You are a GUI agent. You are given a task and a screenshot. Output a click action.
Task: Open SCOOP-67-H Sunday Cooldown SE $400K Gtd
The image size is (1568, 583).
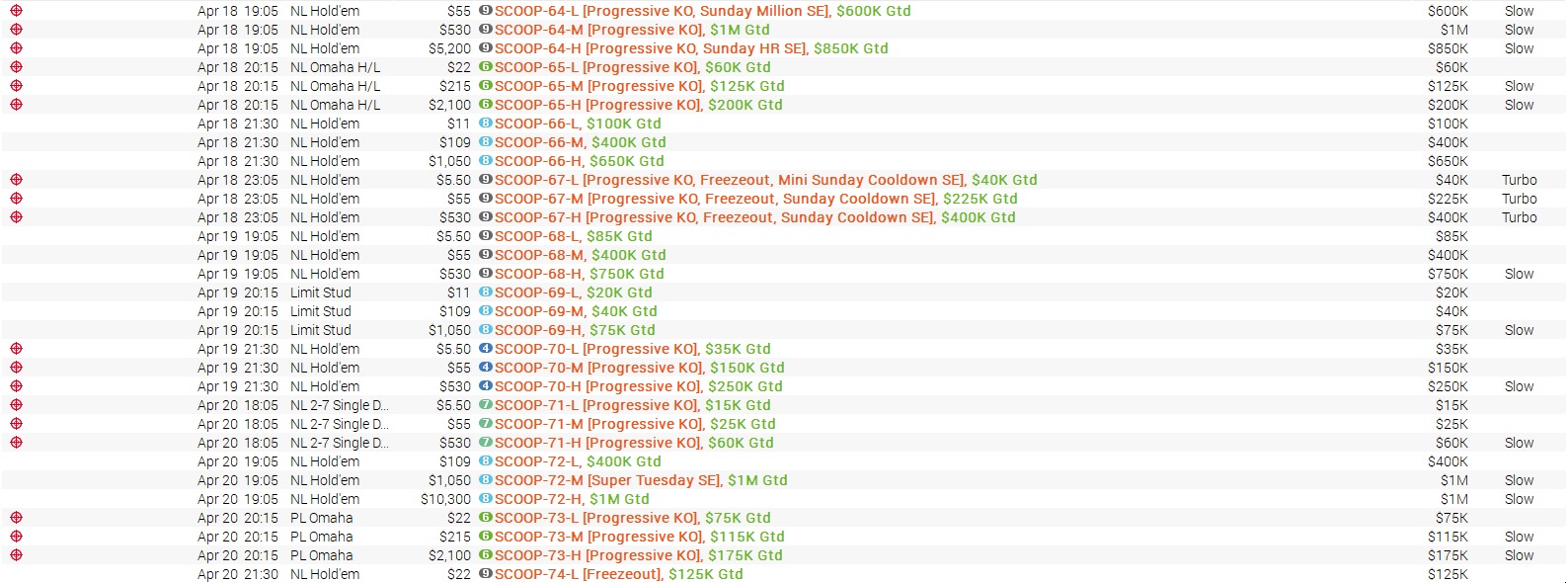(x=754, y=217)
